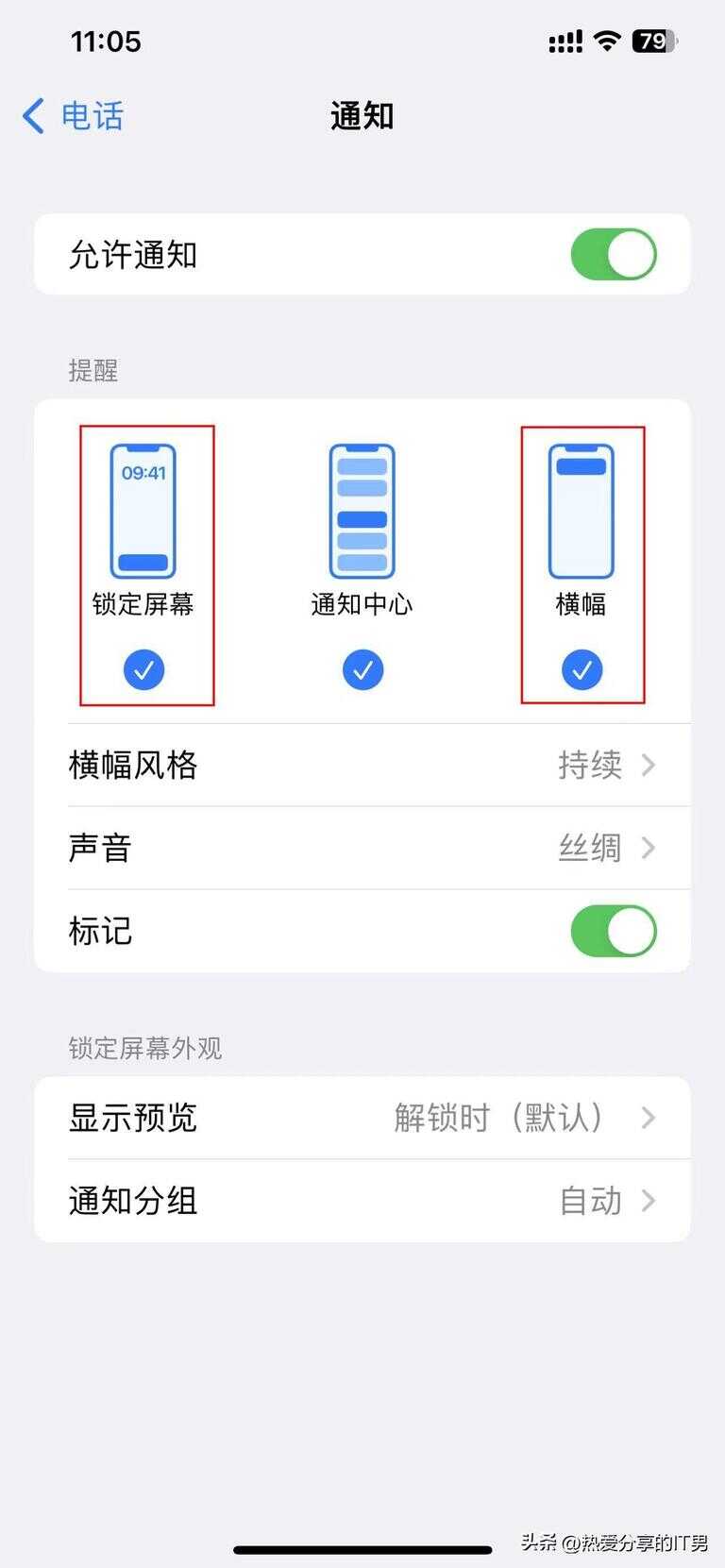Uncheck 通知中心 alert option
The height and width of the screenshot is (1568, 725).
pyautogui.click(x=362, y=669)
